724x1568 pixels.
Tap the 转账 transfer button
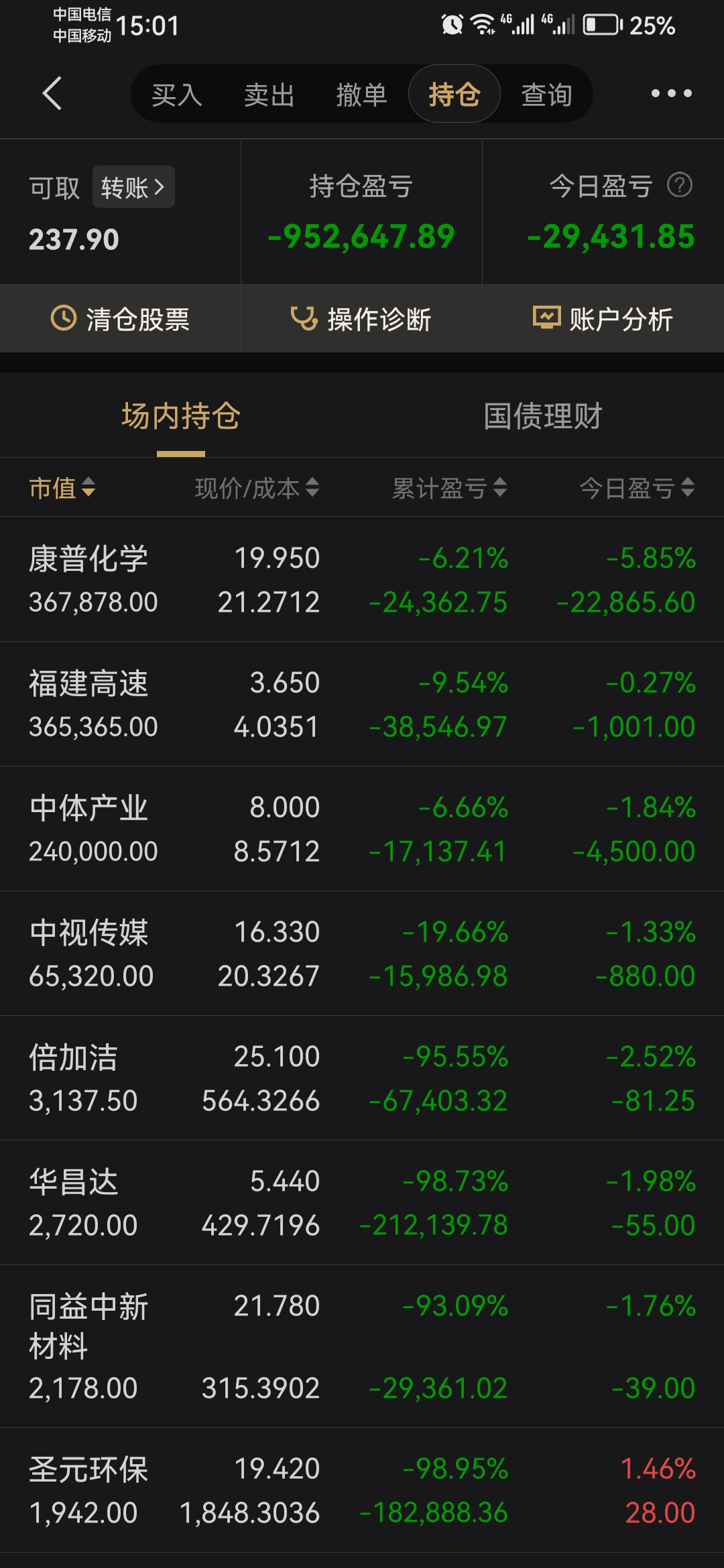(x=133, y=187)
